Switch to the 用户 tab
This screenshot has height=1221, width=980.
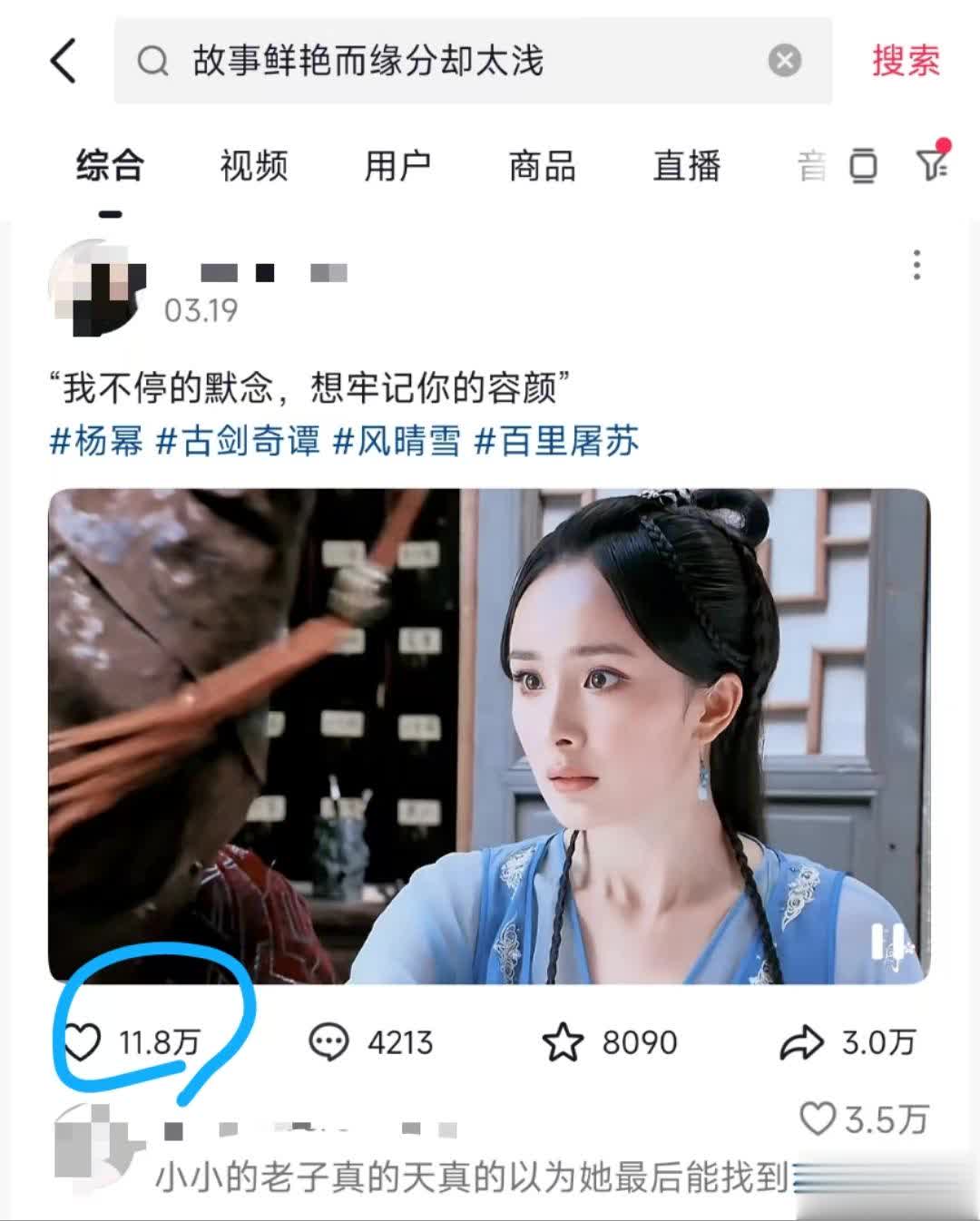pos(397,166)
